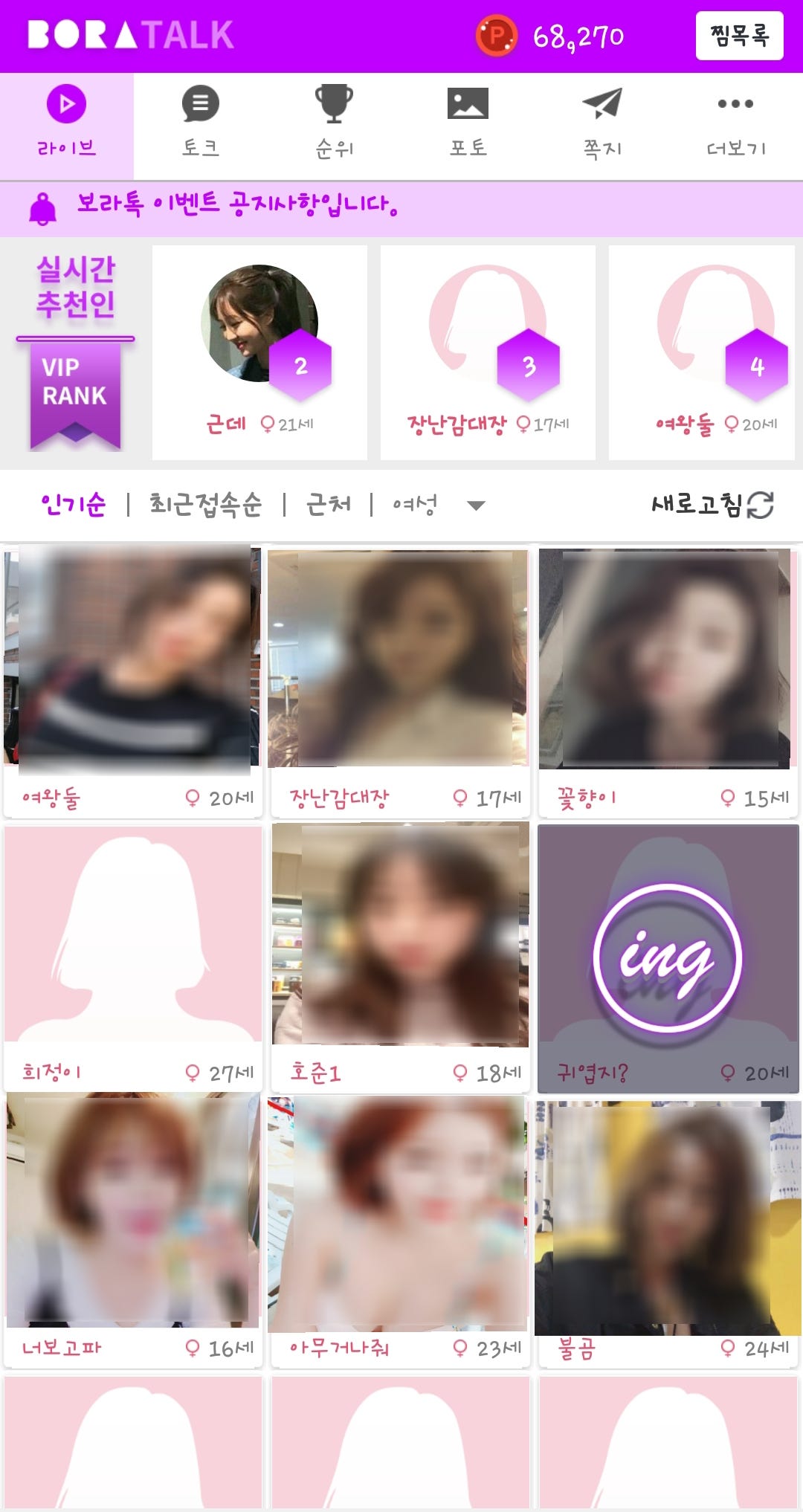Open 불곰 profile card

coord(667,1231)
